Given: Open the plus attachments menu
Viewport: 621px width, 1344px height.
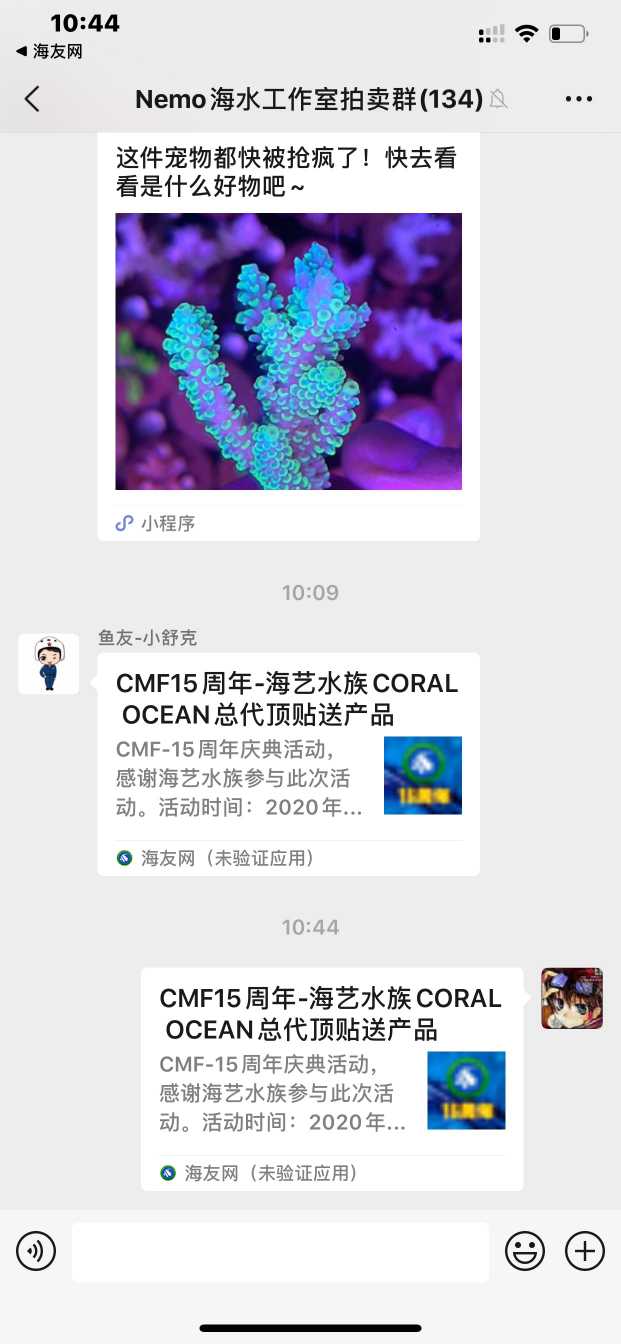Looking at the screenshot, I should [585, 1251].
